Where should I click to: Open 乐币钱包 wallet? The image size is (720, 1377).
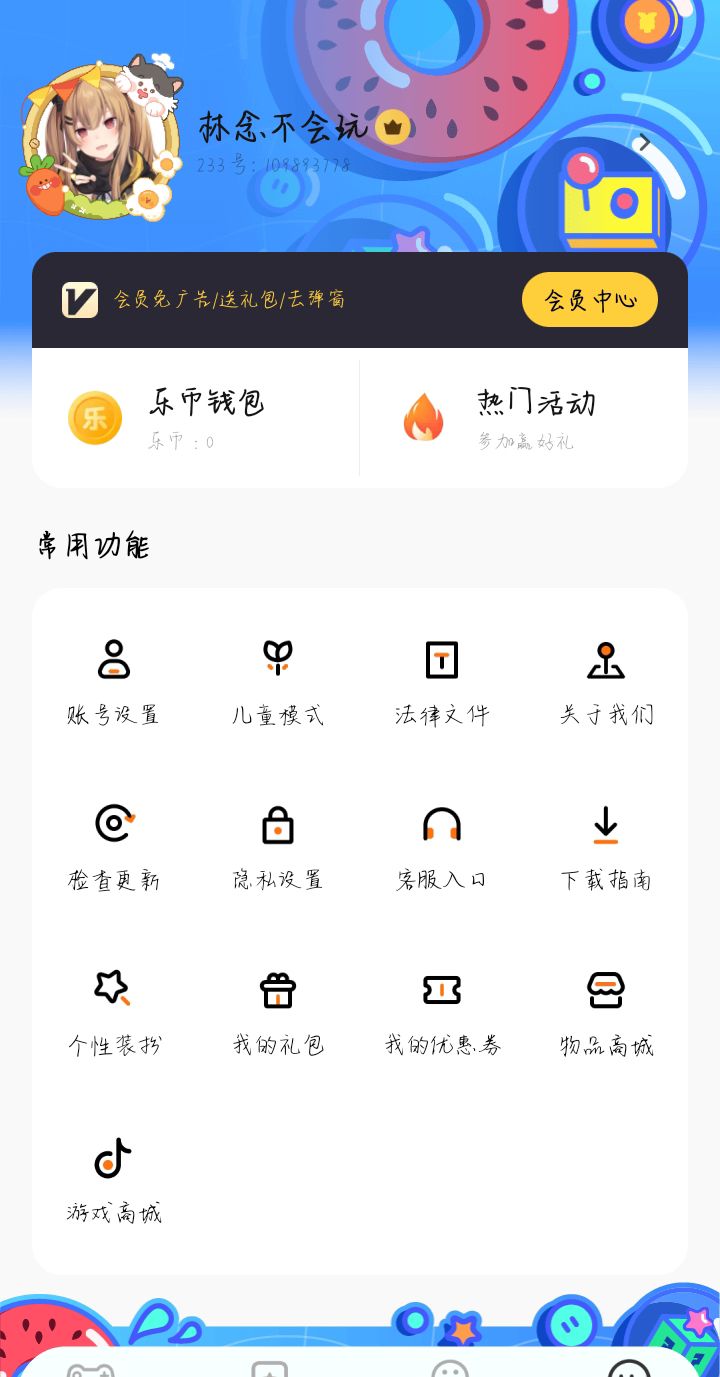196,418
